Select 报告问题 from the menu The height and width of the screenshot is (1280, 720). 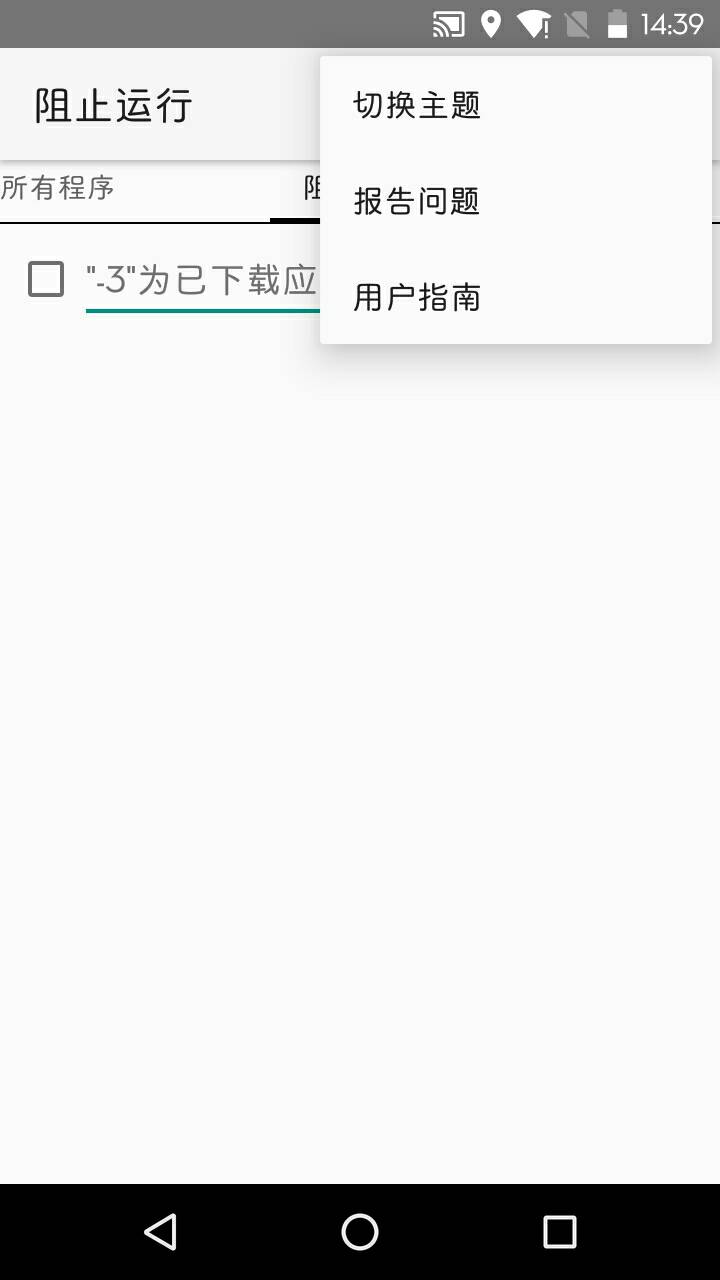click(x=415, y=200)
